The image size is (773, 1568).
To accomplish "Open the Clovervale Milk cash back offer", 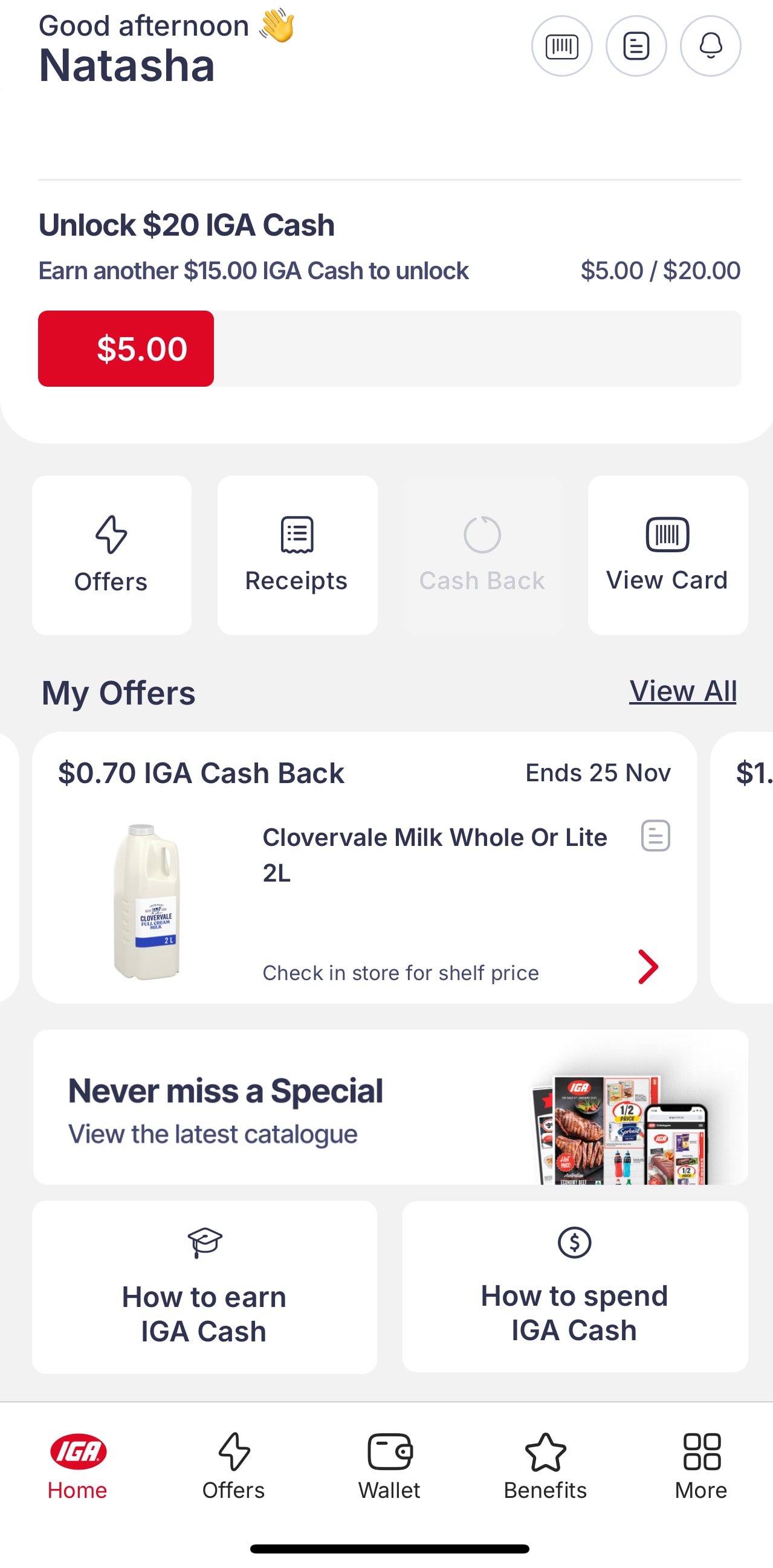I will click(648, 967).
